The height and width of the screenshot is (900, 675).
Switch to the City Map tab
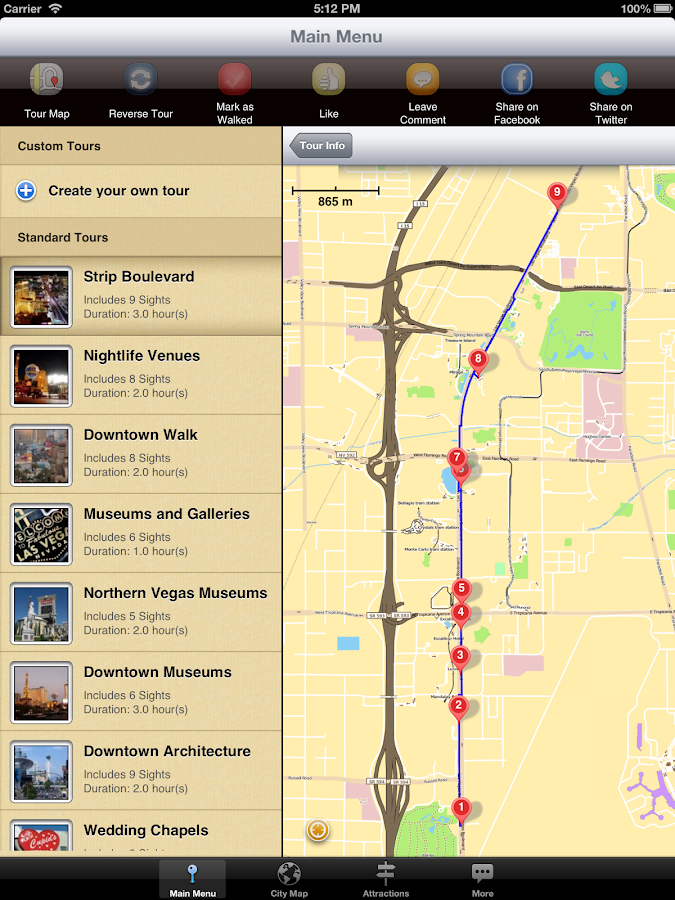click(289, 878)
